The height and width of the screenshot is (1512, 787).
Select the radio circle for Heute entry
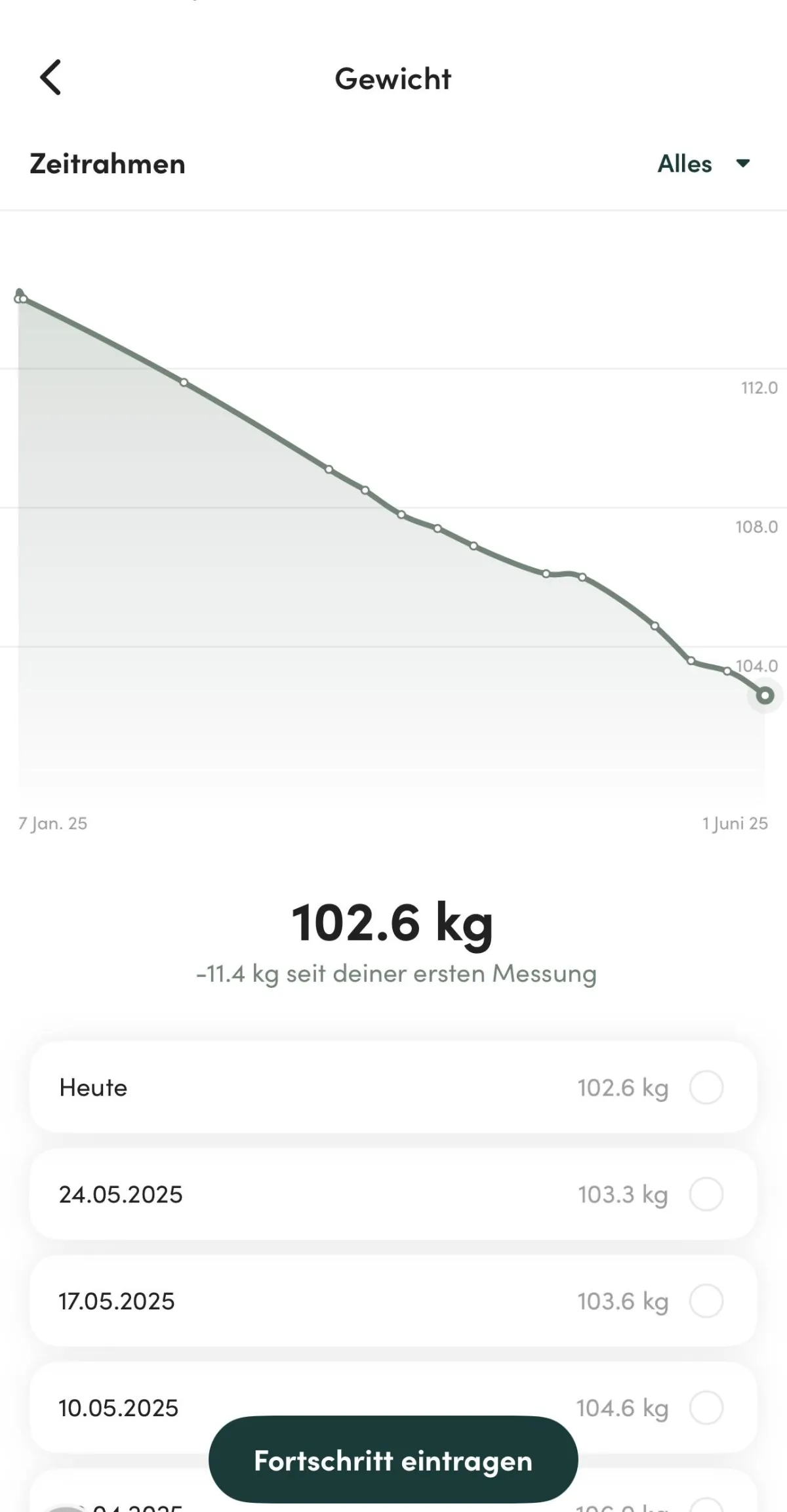(706, 1088)
